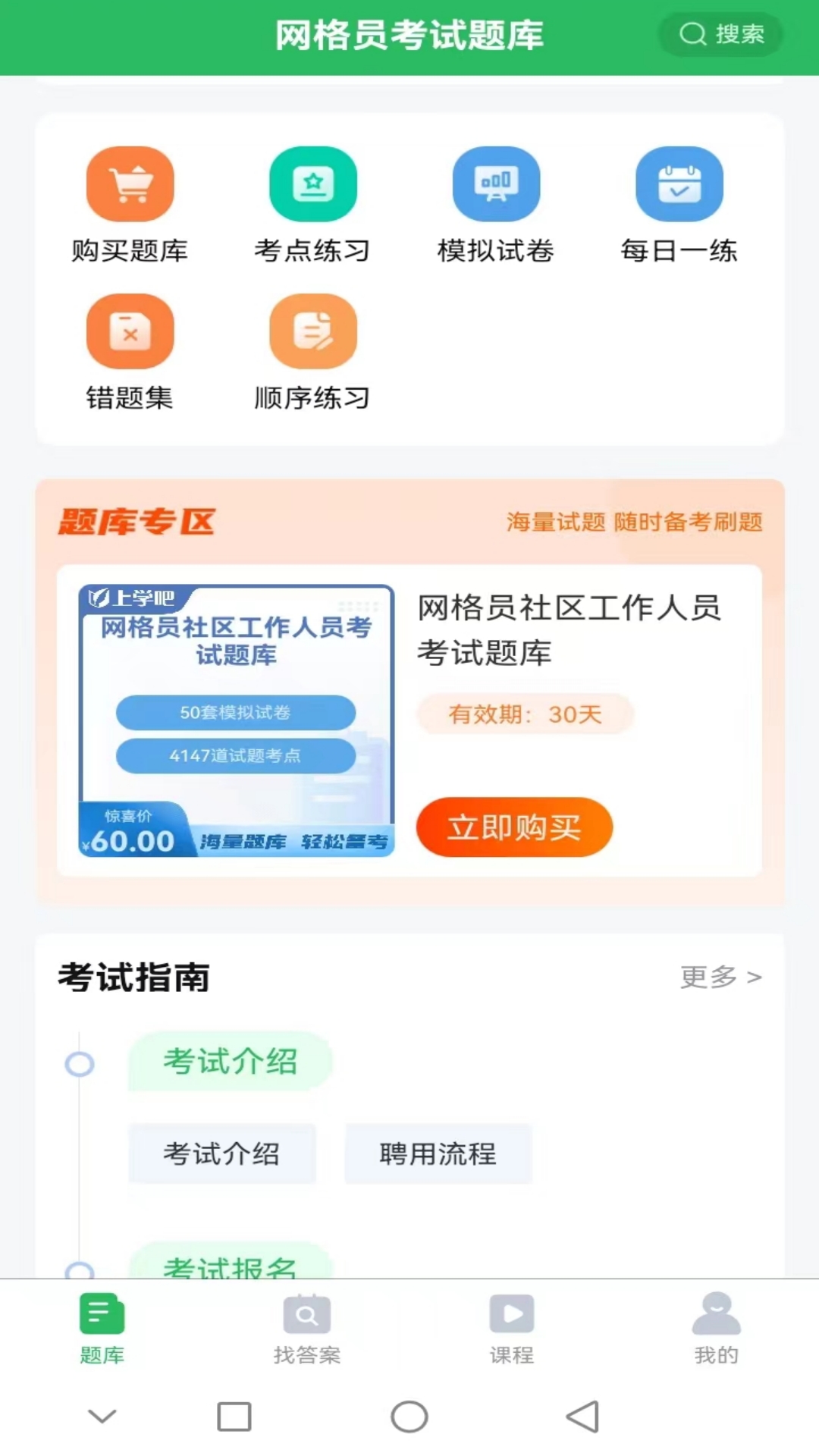
Task: Open the 模拟试卷 mock exam icon
Action: click(x=497, y=184)
